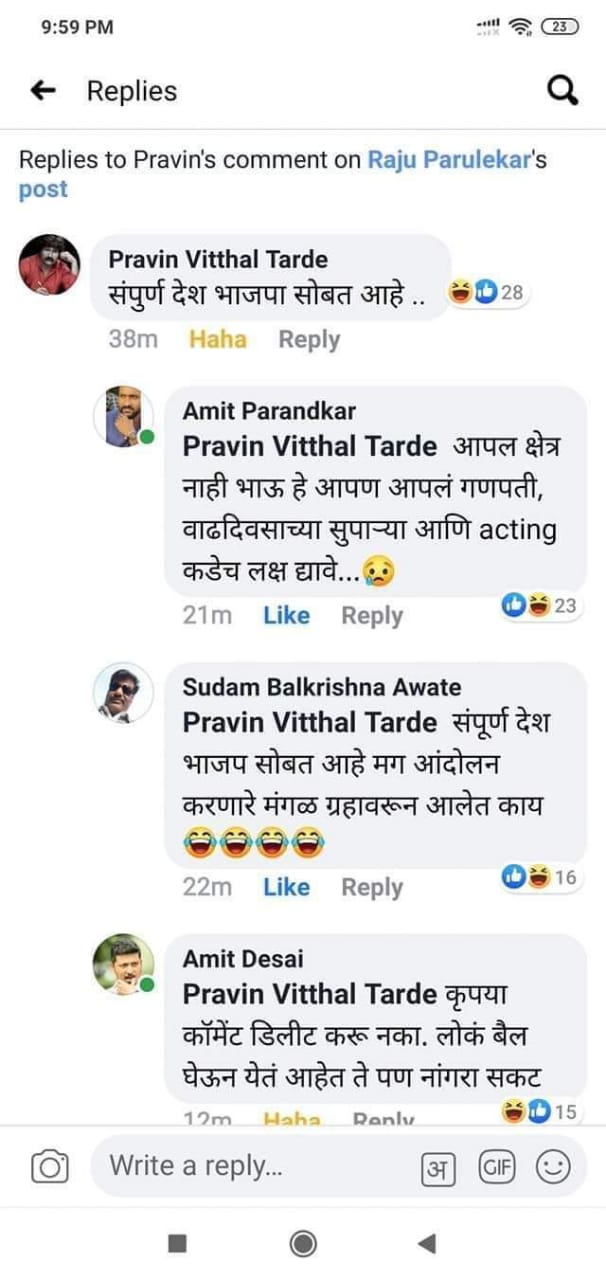Add a GIF to the reply
The width and height of the screenshot is (606, 1280).
tap(496, 1166)
